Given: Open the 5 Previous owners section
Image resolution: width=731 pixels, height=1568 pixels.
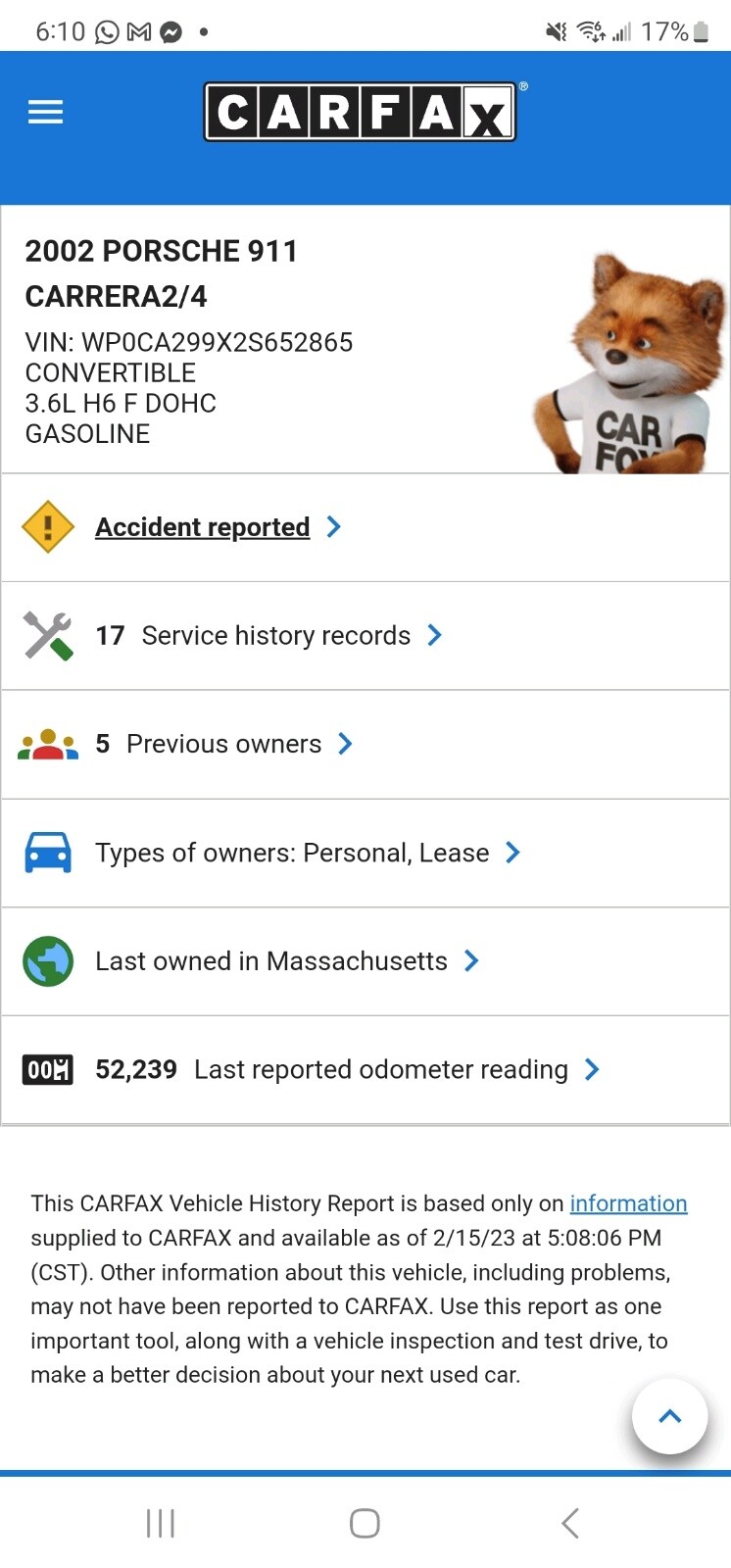Looking at the screenshot, I should (223, 745).
